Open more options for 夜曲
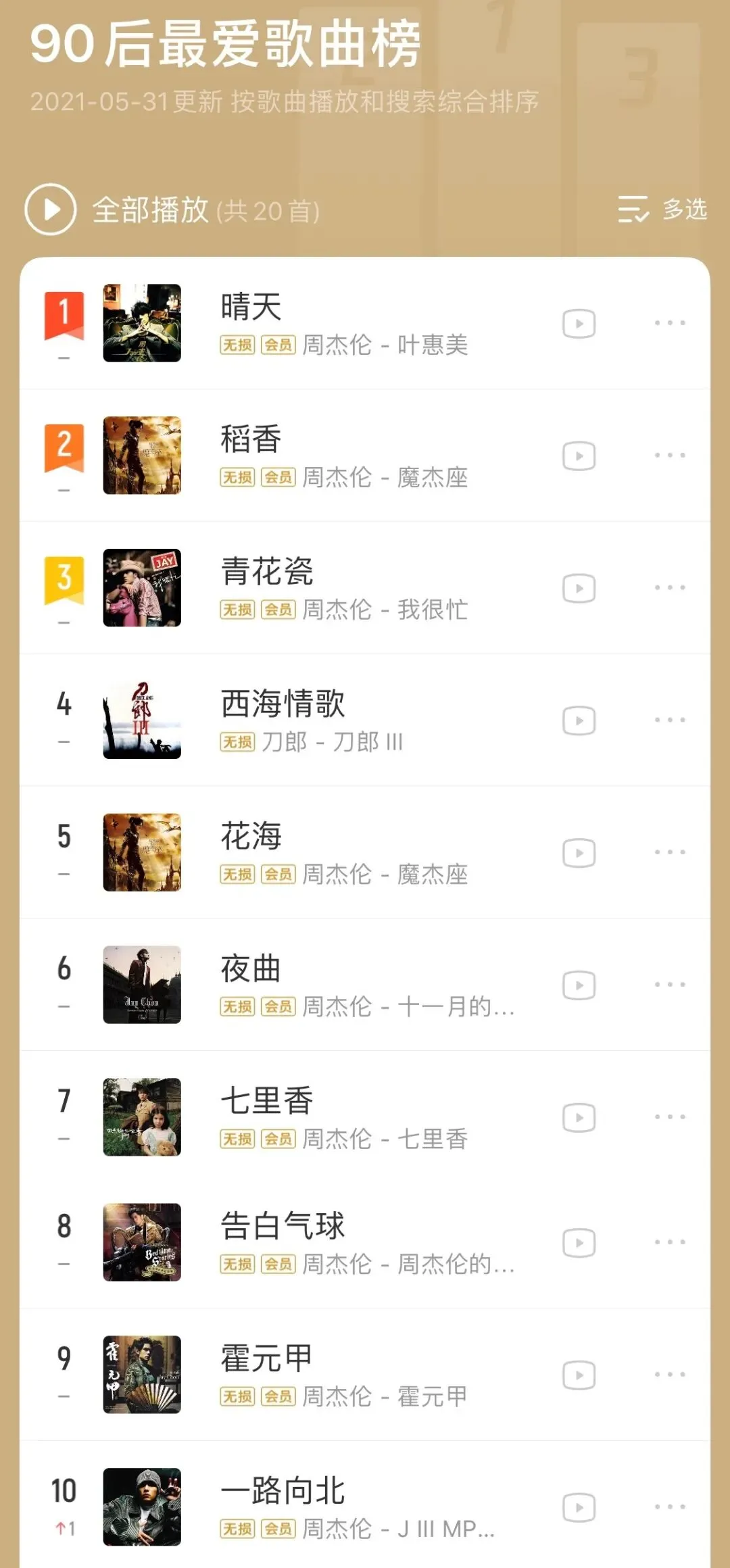The width and height of the screenshot is (730, 1568). 669,985
